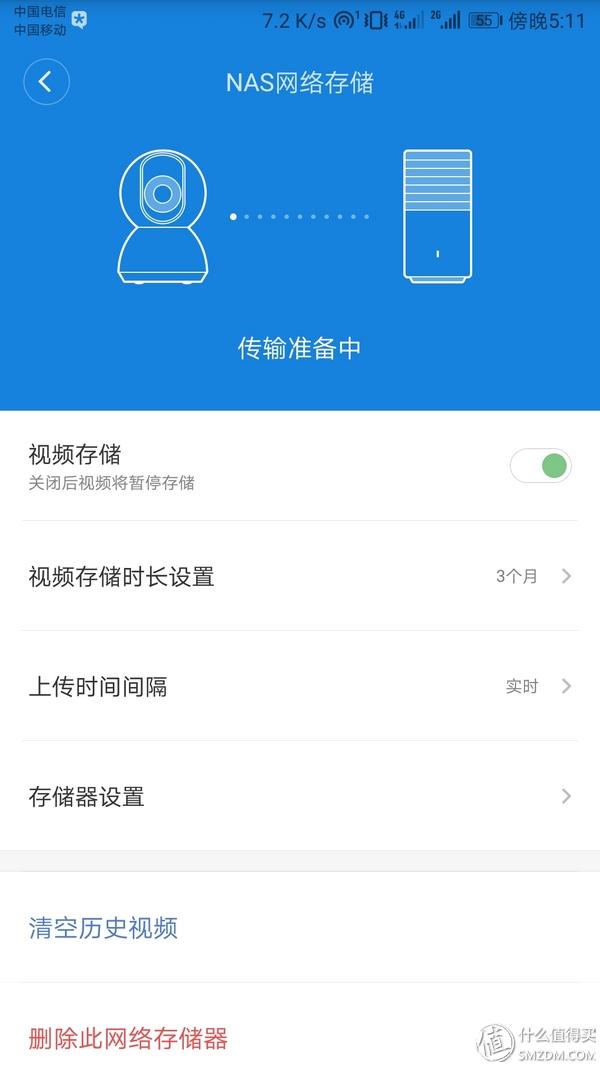Screen dimensions: 600x1067
Task: Select 清空历史视频
Action: tap(103, 927)
